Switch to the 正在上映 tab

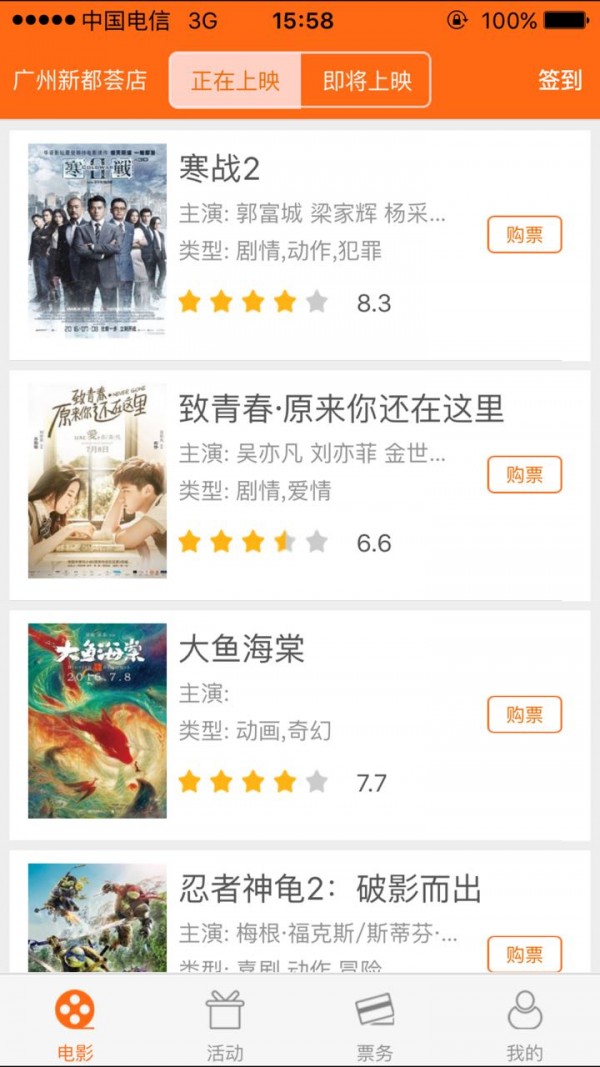pos(235,80)
